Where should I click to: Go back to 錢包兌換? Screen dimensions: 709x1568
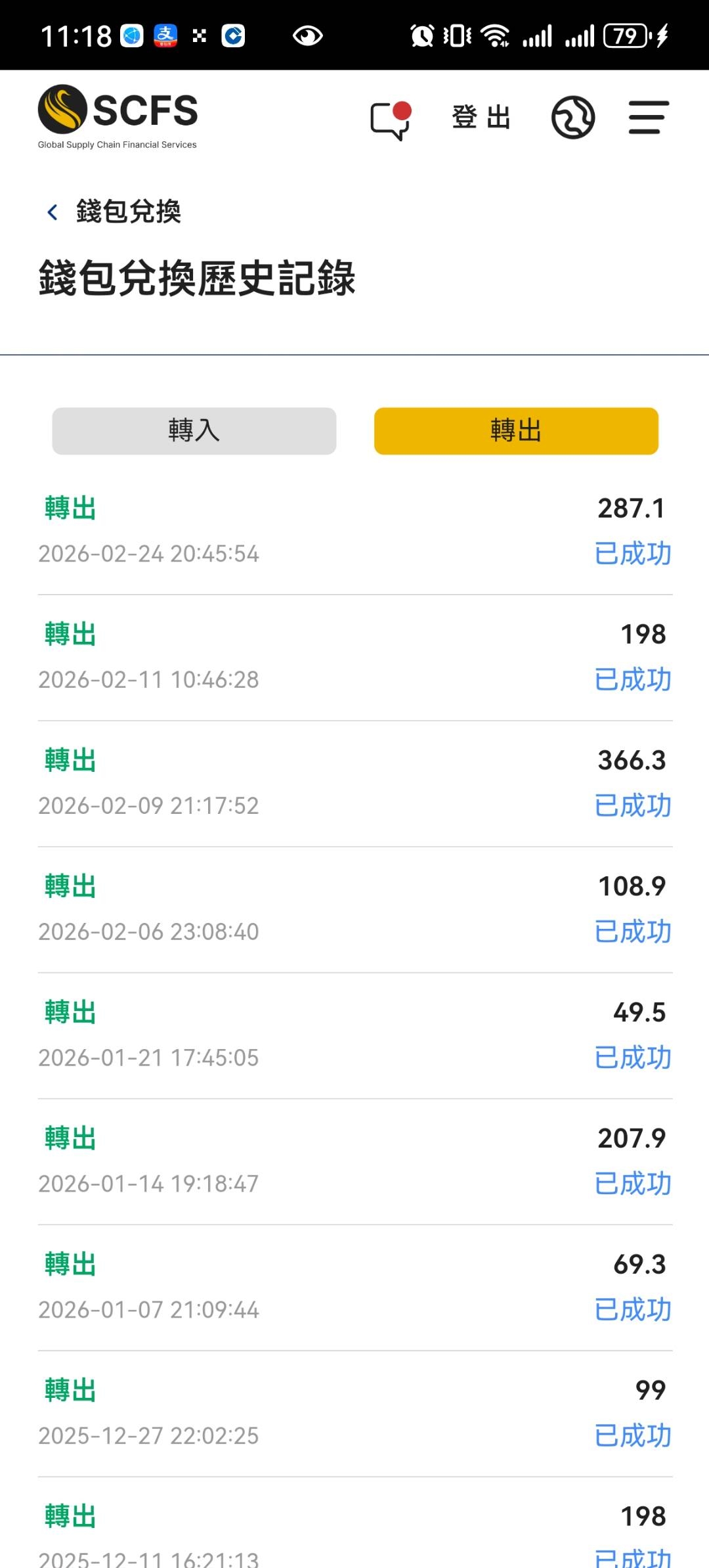click(54, 212)
